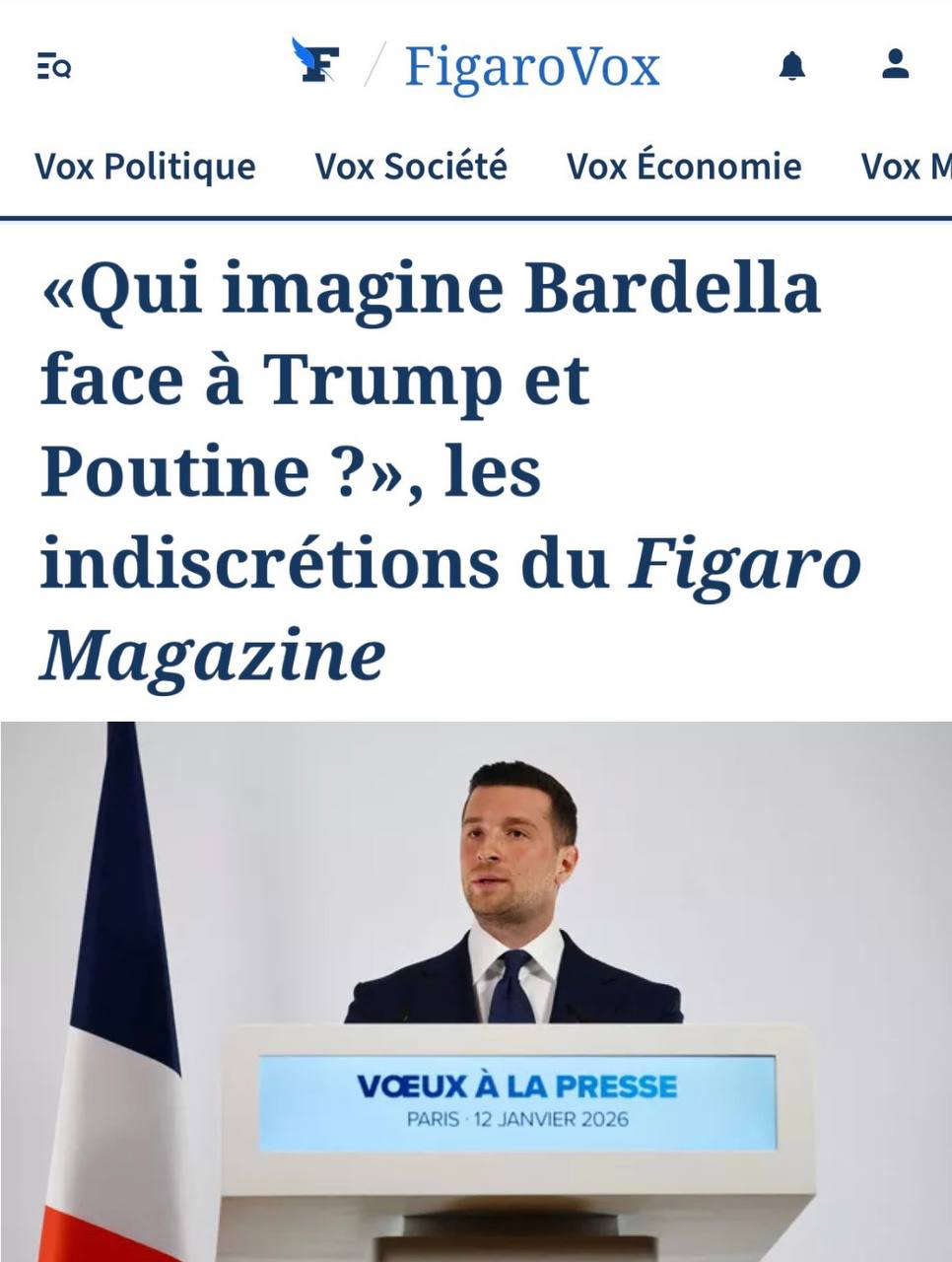The image size is (952, 1262).
Task: Go to Le Figaro home logo
Action: tap(315, 62)
